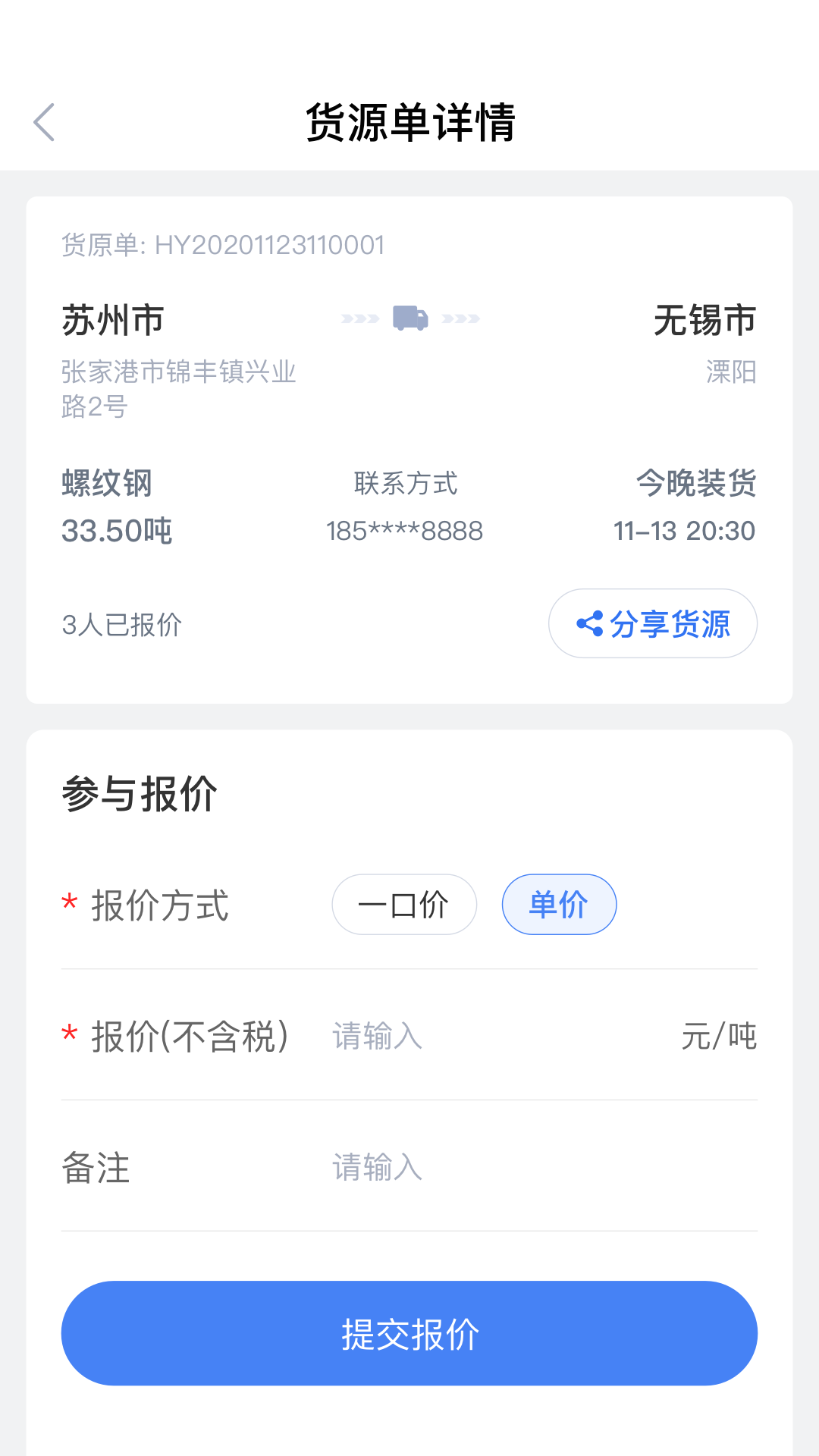This screenshot has width=819, height=1456.
Task: Tap the share icon on 分享货源 button
Action: (x=591, y=623)
